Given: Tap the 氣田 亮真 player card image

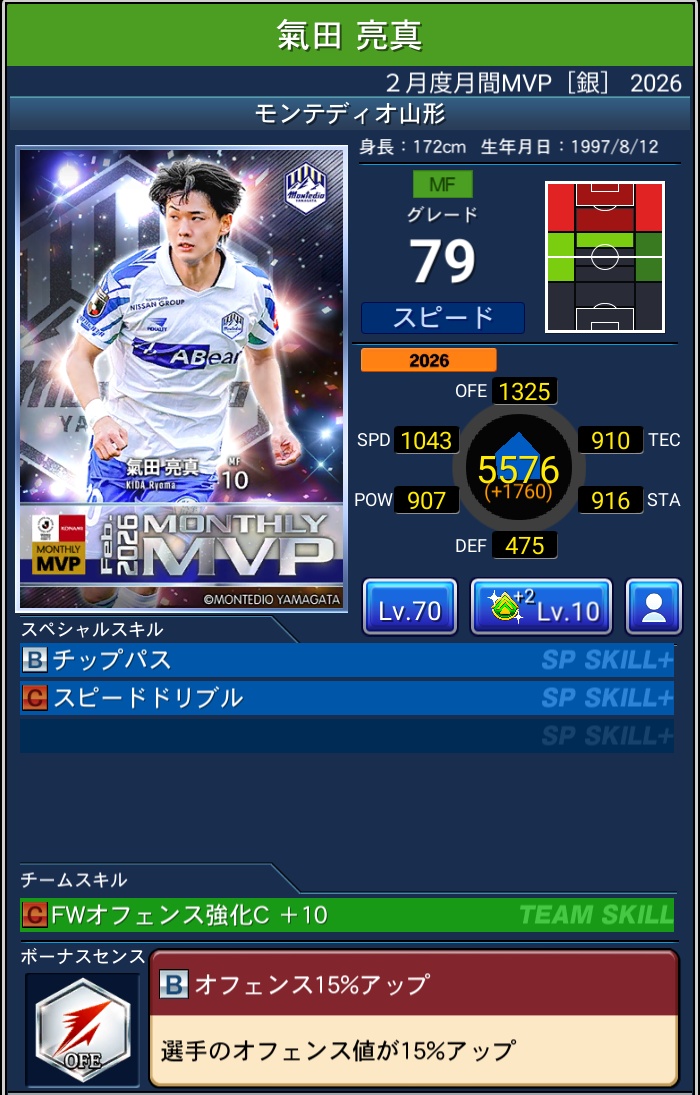Looking at the screenshot, I should click(181, 379).
